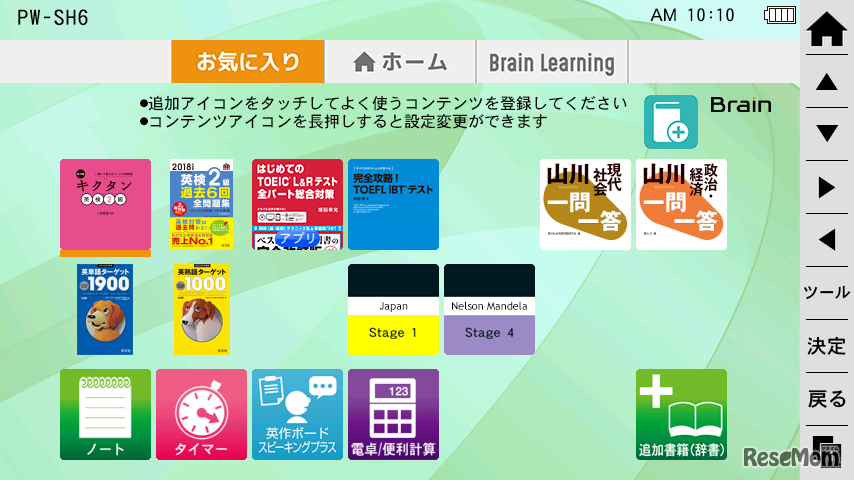Open 電卓/便利計算 calculator
This screenshot has width=854, height=480.
pos(393,414)
